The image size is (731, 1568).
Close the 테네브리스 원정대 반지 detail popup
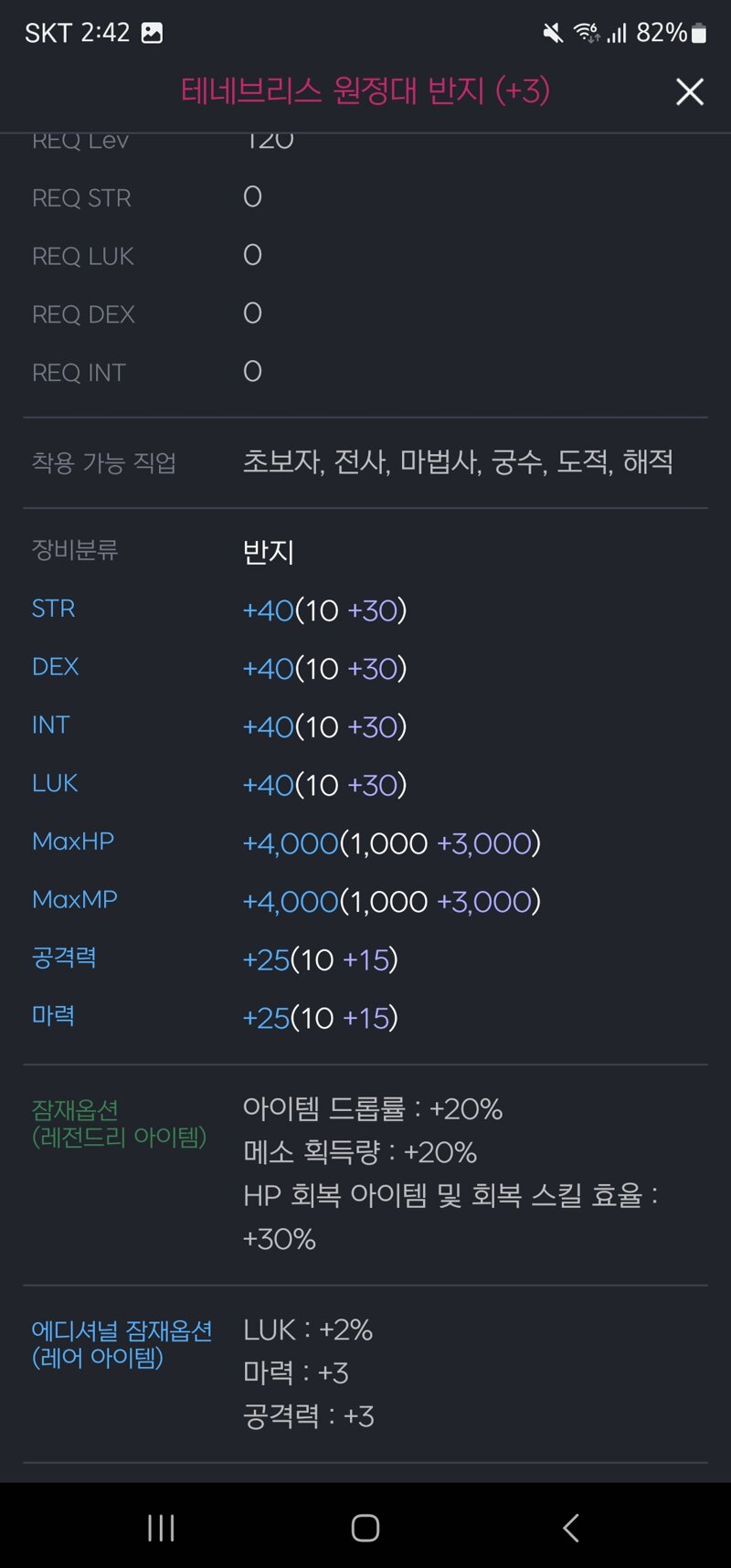[689, 91]
